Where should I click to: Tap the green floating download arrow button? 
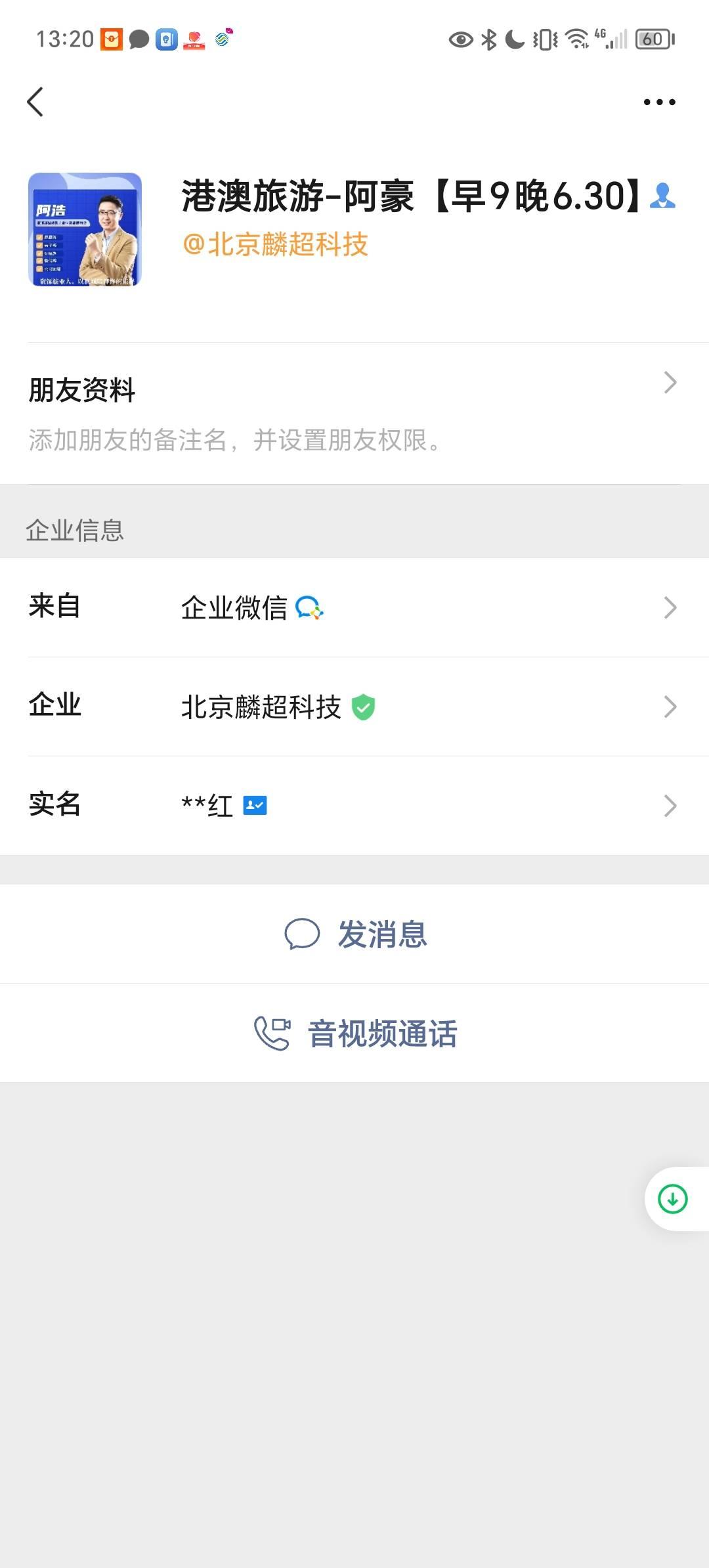click(x=673, y=1199)
